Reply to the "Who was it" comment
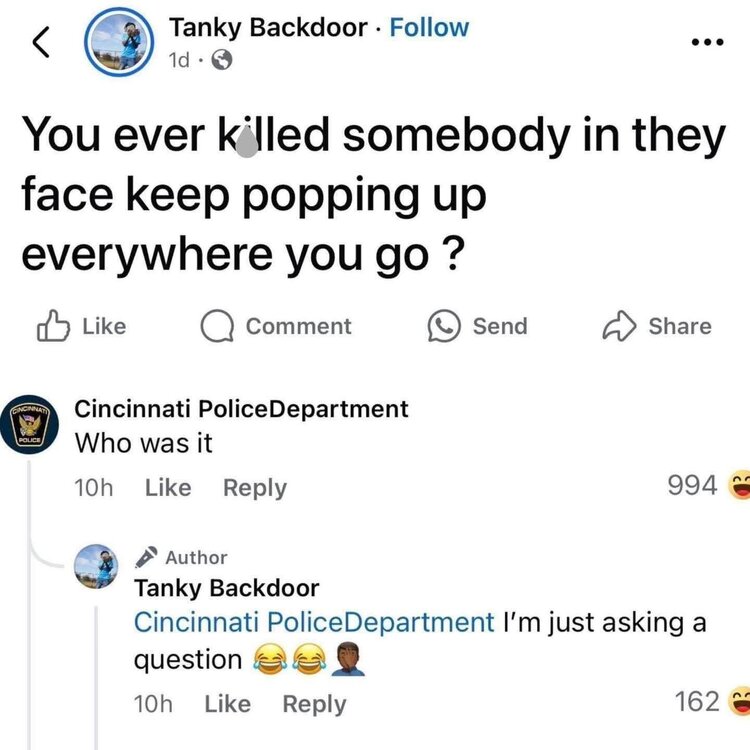 254,488
